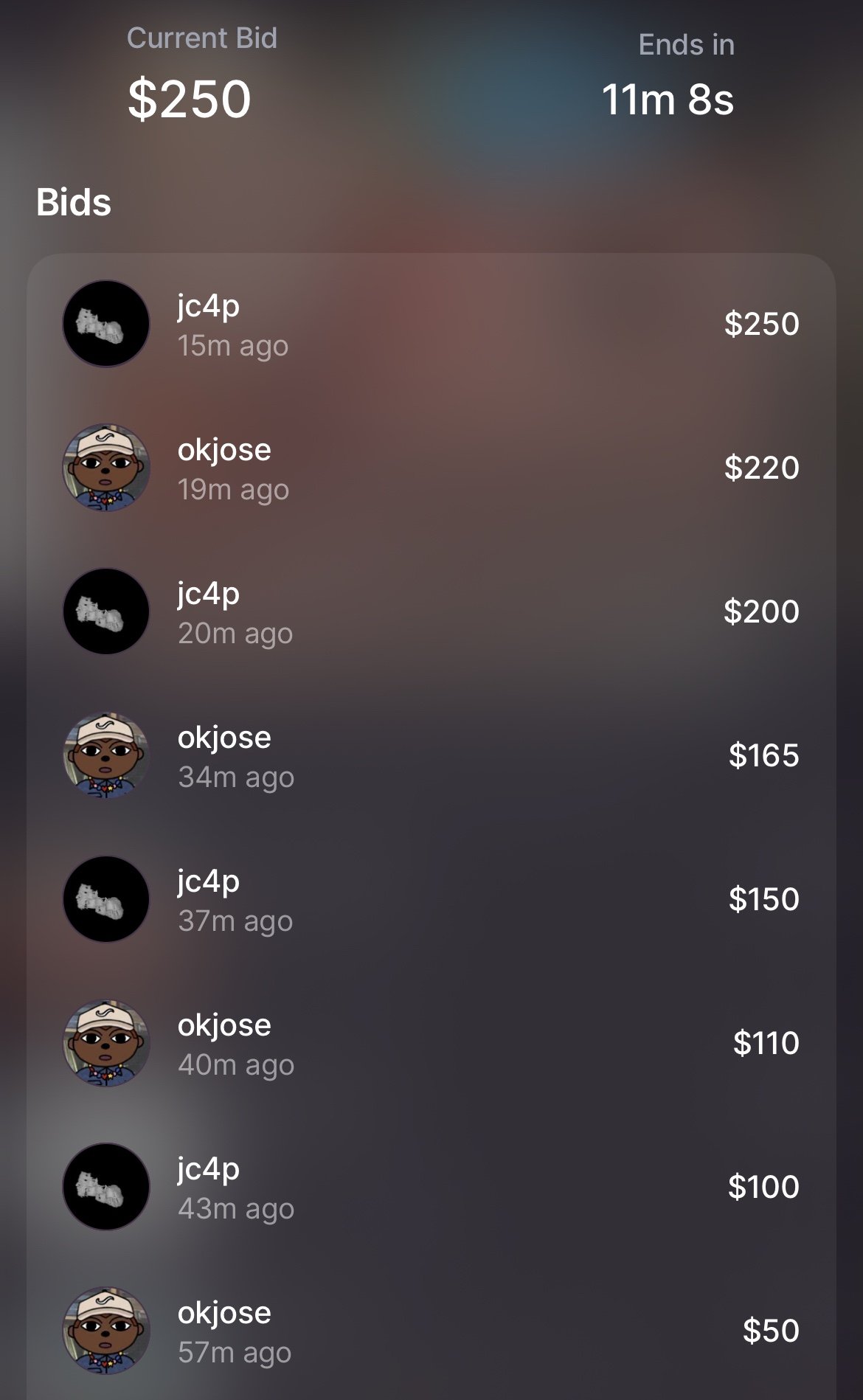View okjose's $220 bid entry

pyautogui.click(x=431, y=468)
